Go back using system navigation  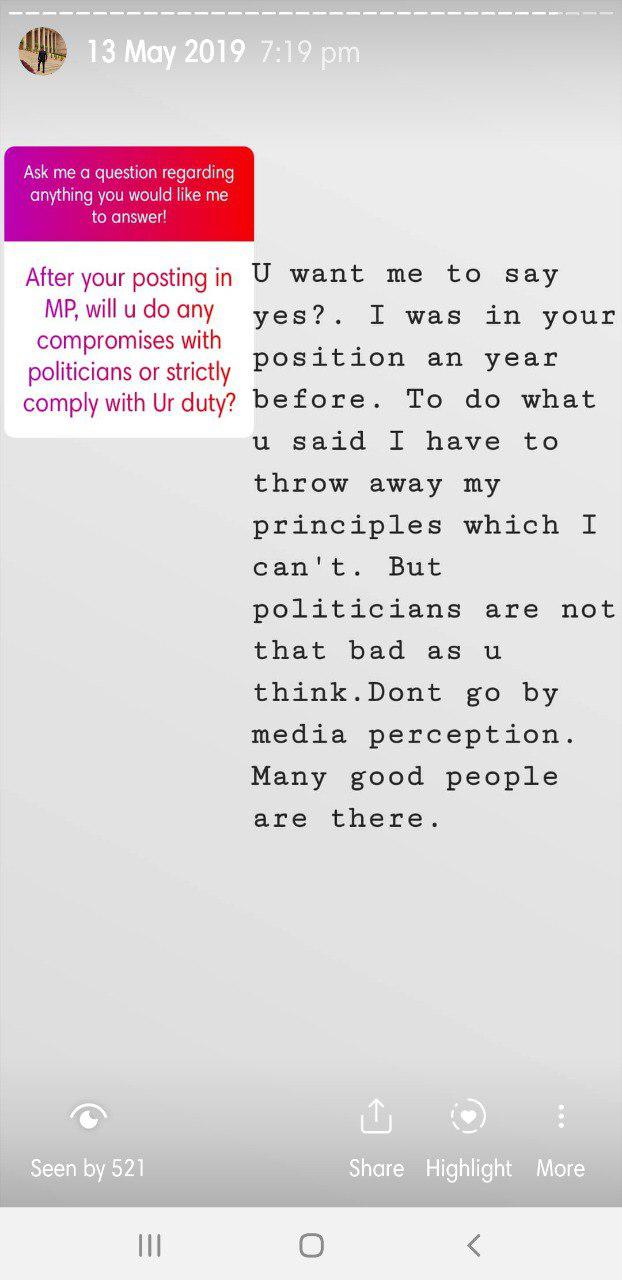tap(474, 1245)
